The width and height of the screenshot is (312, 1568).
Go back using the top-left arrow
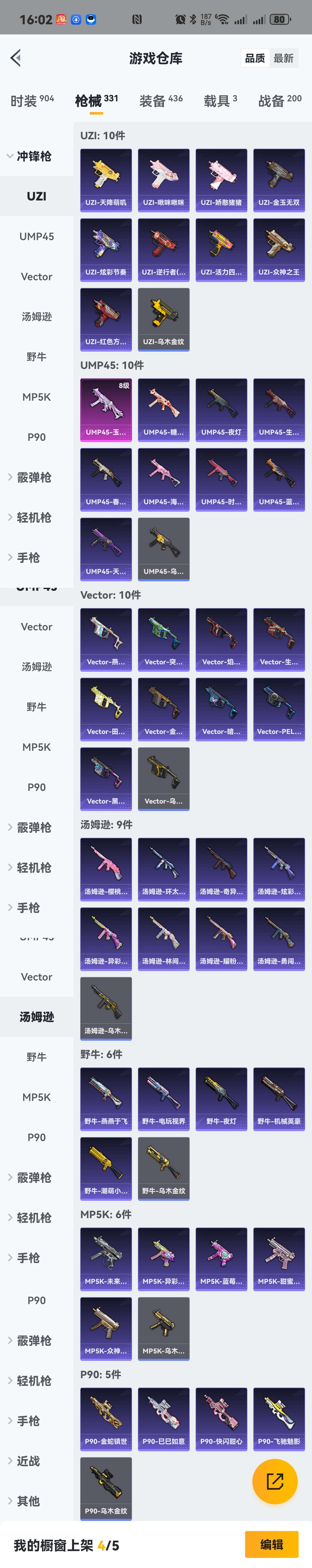16,58
